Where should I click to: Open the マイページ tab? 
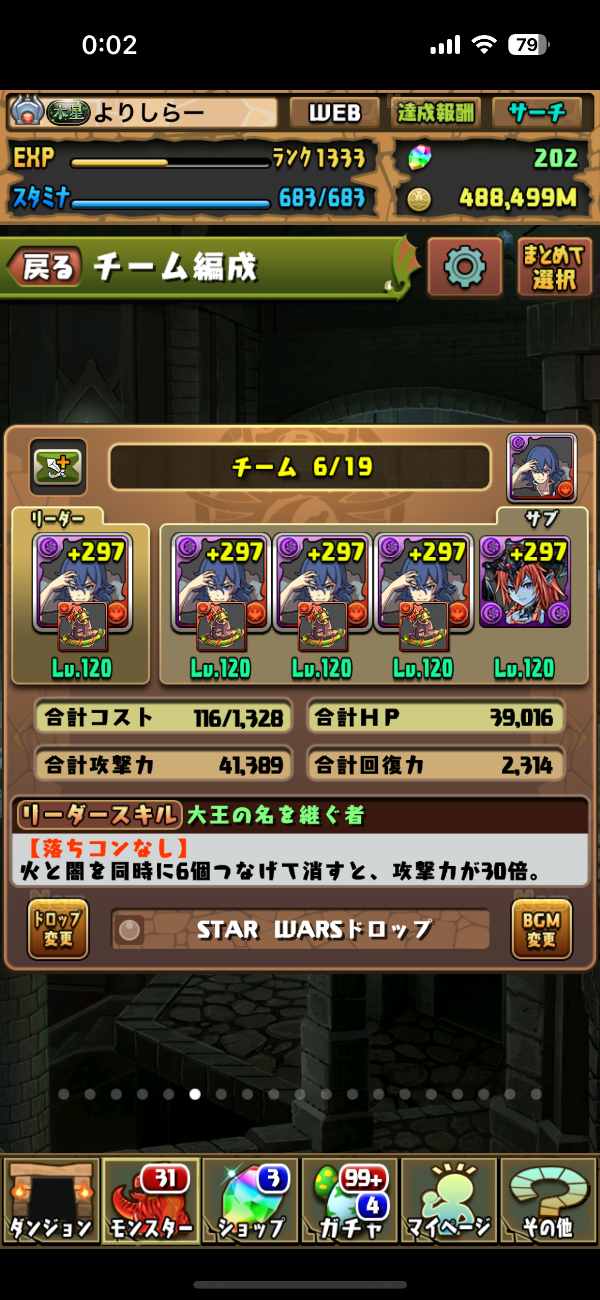pyautogui.click(x=449, y=1200)
